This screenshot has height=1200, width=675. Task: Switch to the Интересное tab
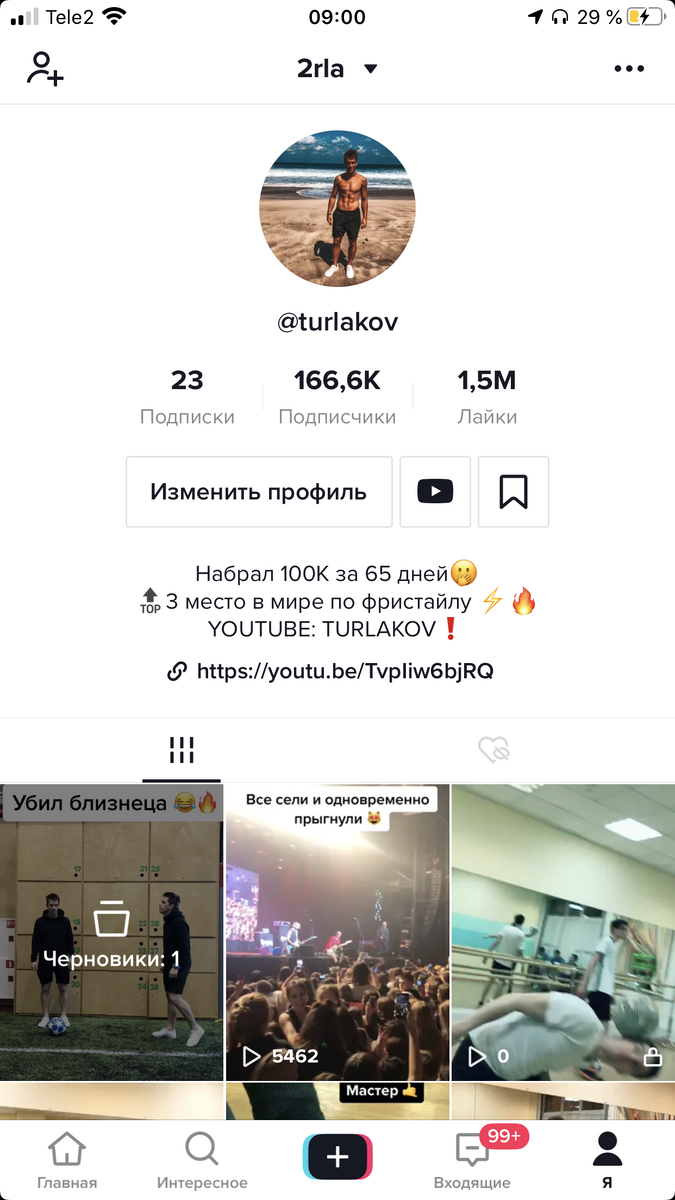(x=202, y=1160)
